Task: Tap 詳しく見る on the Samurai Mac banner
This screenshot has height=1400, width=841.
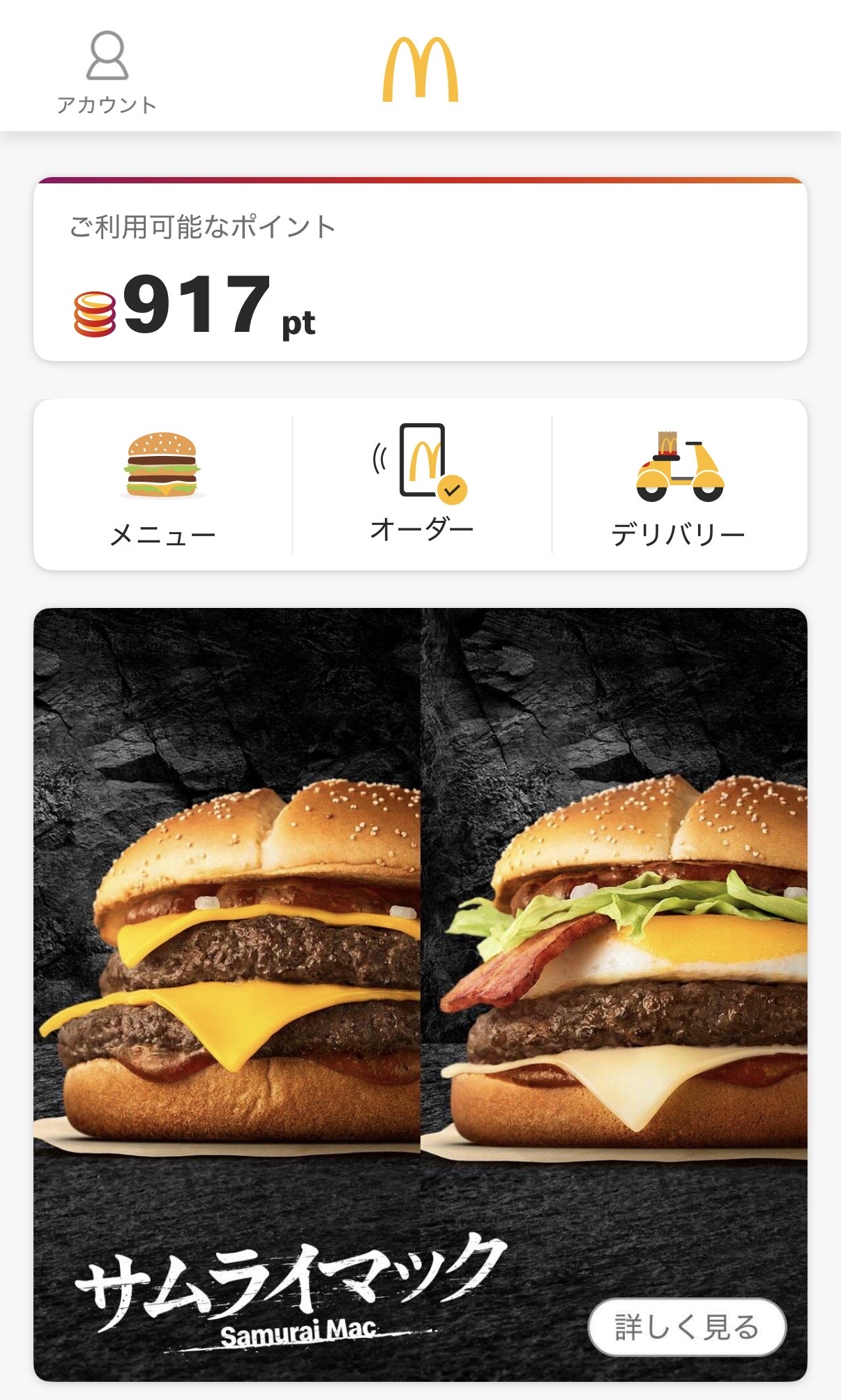Action: point(687,1326)
